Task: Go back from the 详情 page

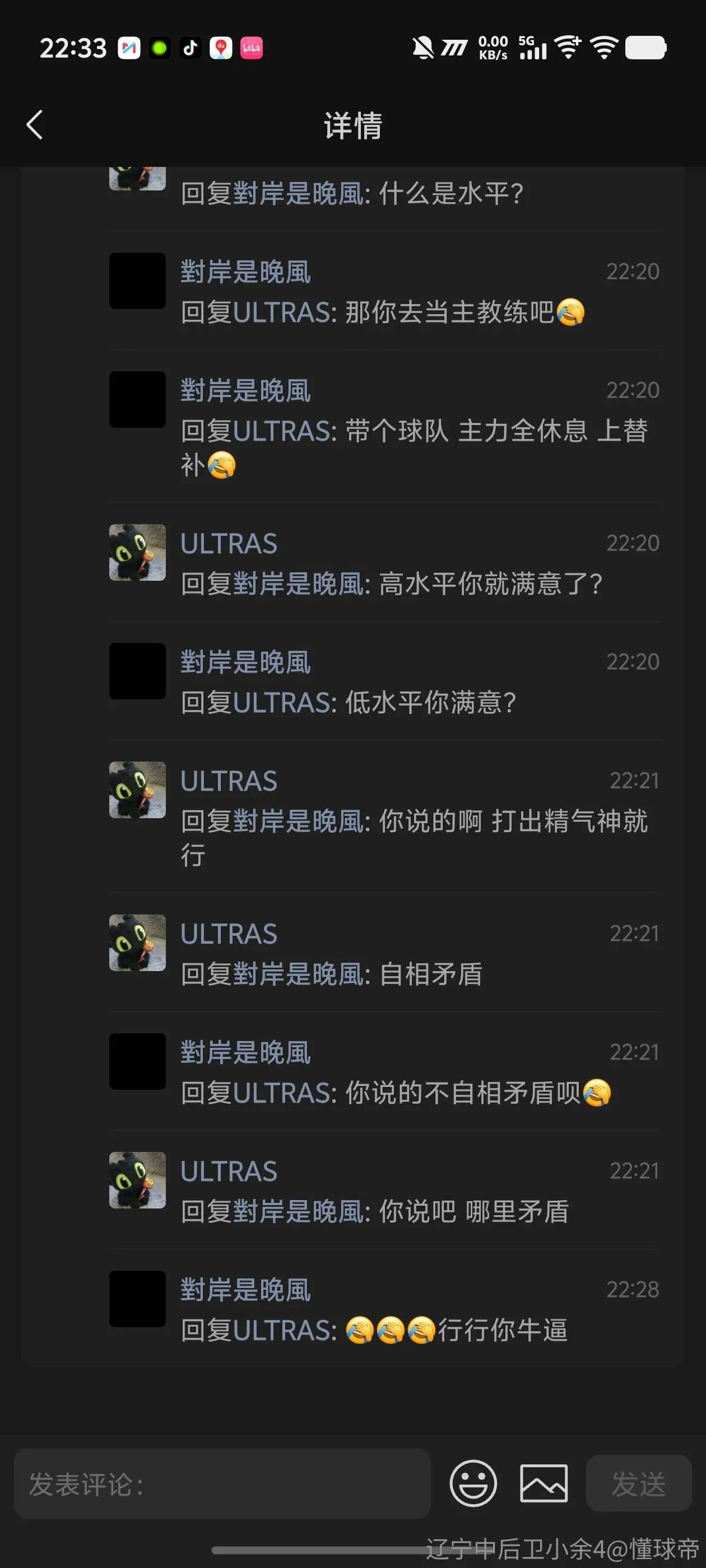Action: click(35, 125)
